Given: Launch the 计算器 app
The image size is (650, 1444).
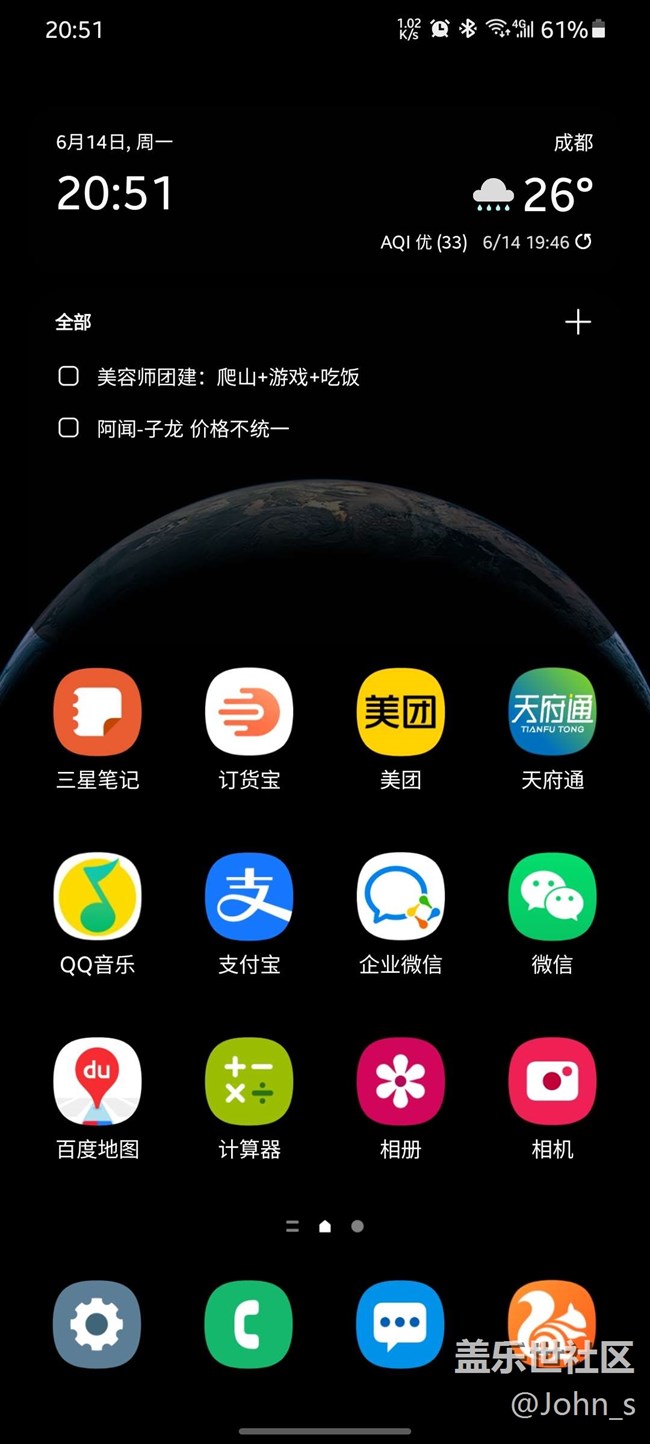Looking at the screenshot, I should [249, 1081].
